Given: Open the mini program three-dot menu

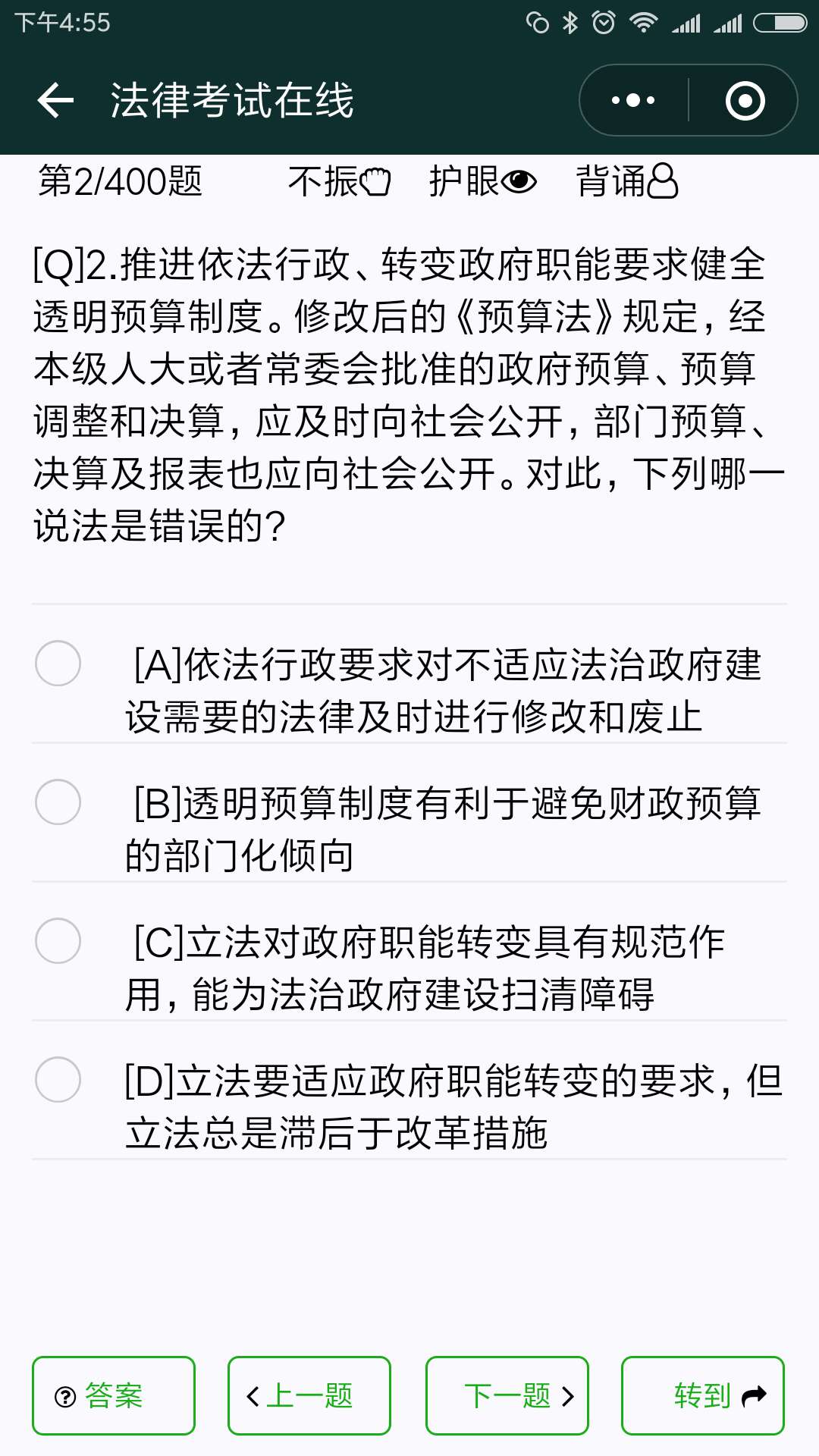Looking at the screenshot, I should tap(634, 100).
